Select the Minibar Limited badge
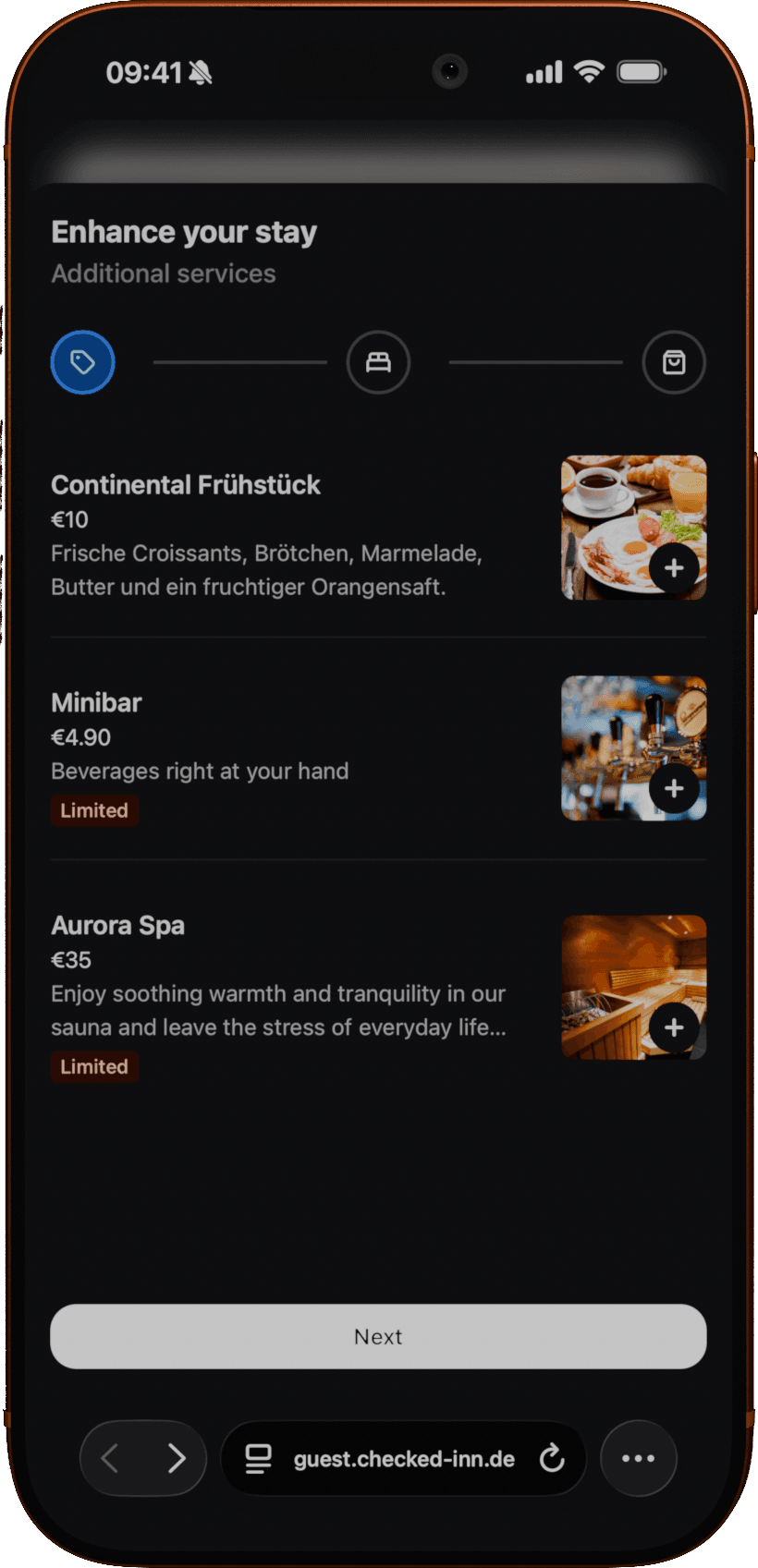 coord(94,810)
